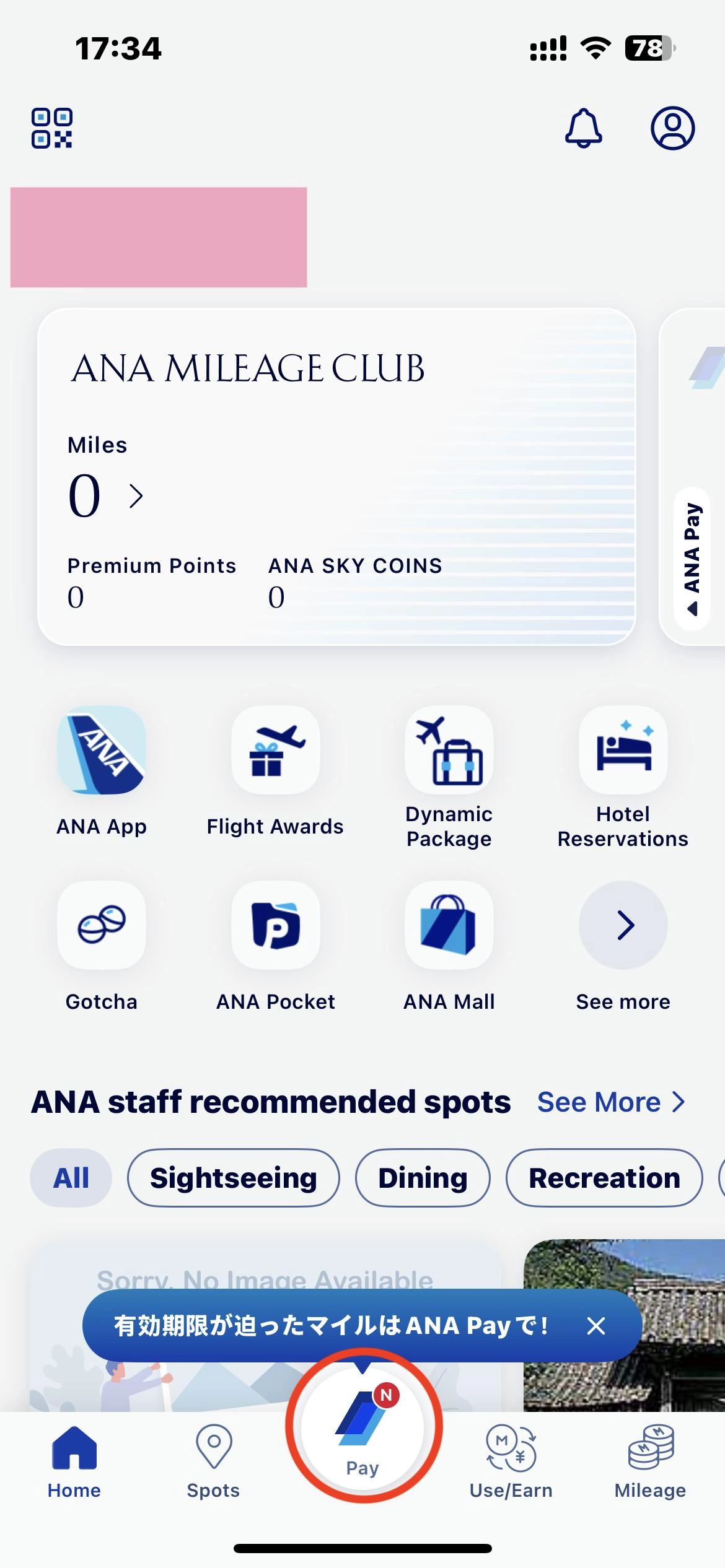Open the notifications bell
Viewport: 725px width, 1568px height.
(583, 128)
